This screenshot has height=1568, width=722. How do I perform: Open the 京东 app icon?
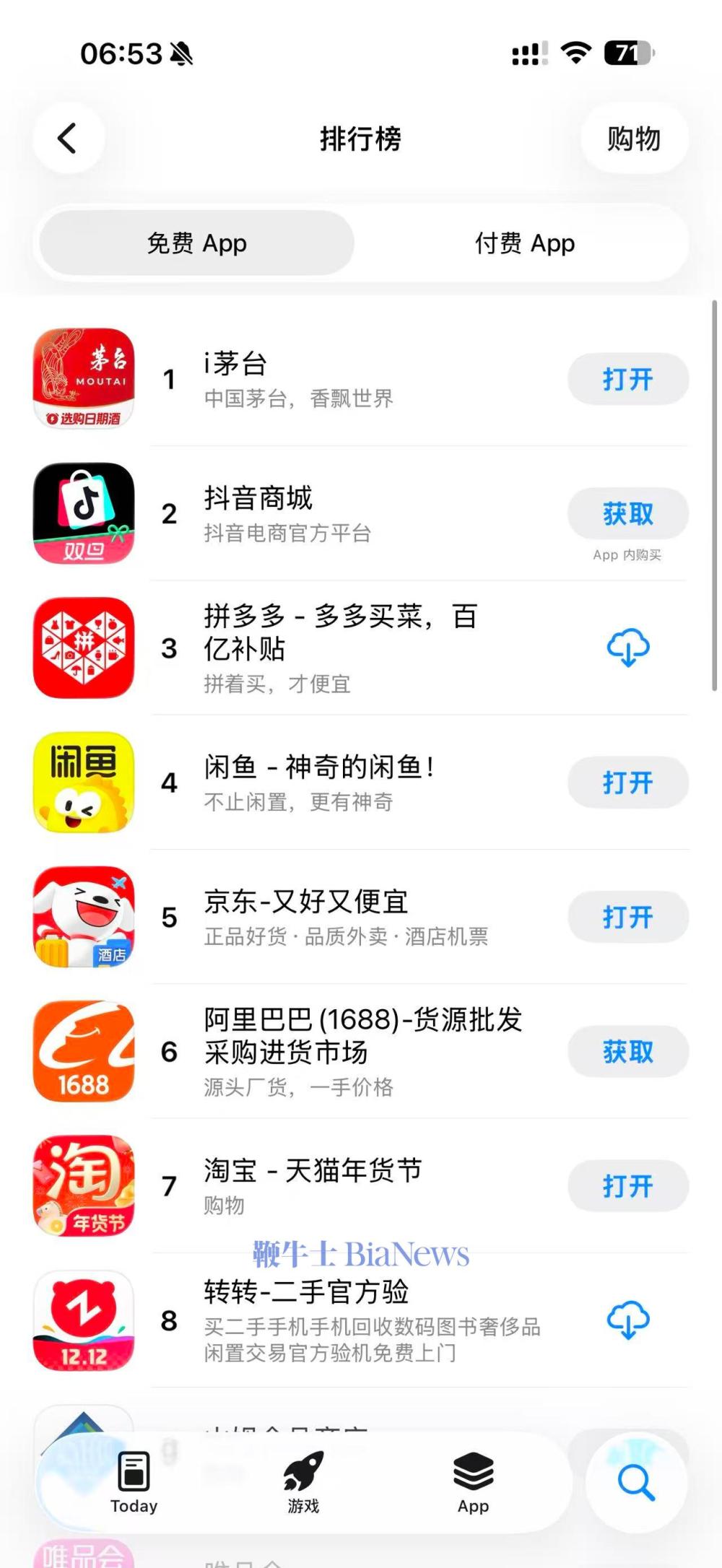tap(82, 917)
